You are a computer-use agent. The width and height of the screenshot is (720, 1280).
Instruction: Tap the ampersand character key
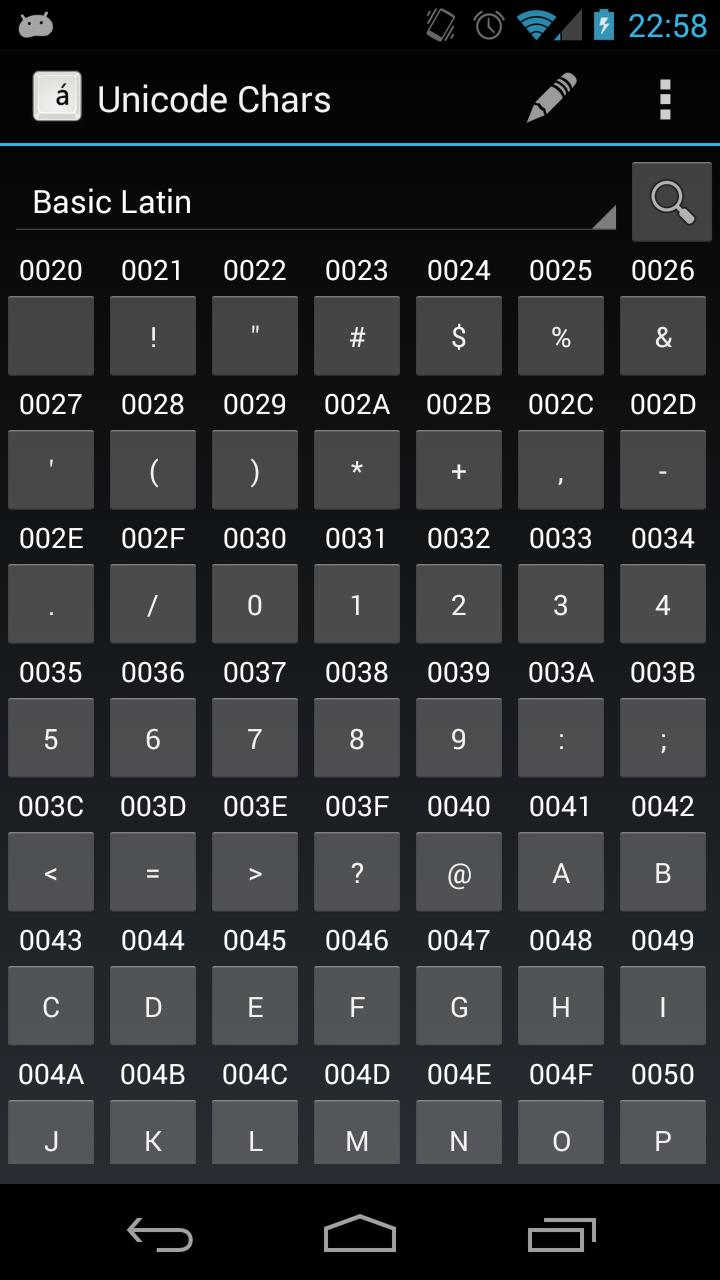click(663, 336)
